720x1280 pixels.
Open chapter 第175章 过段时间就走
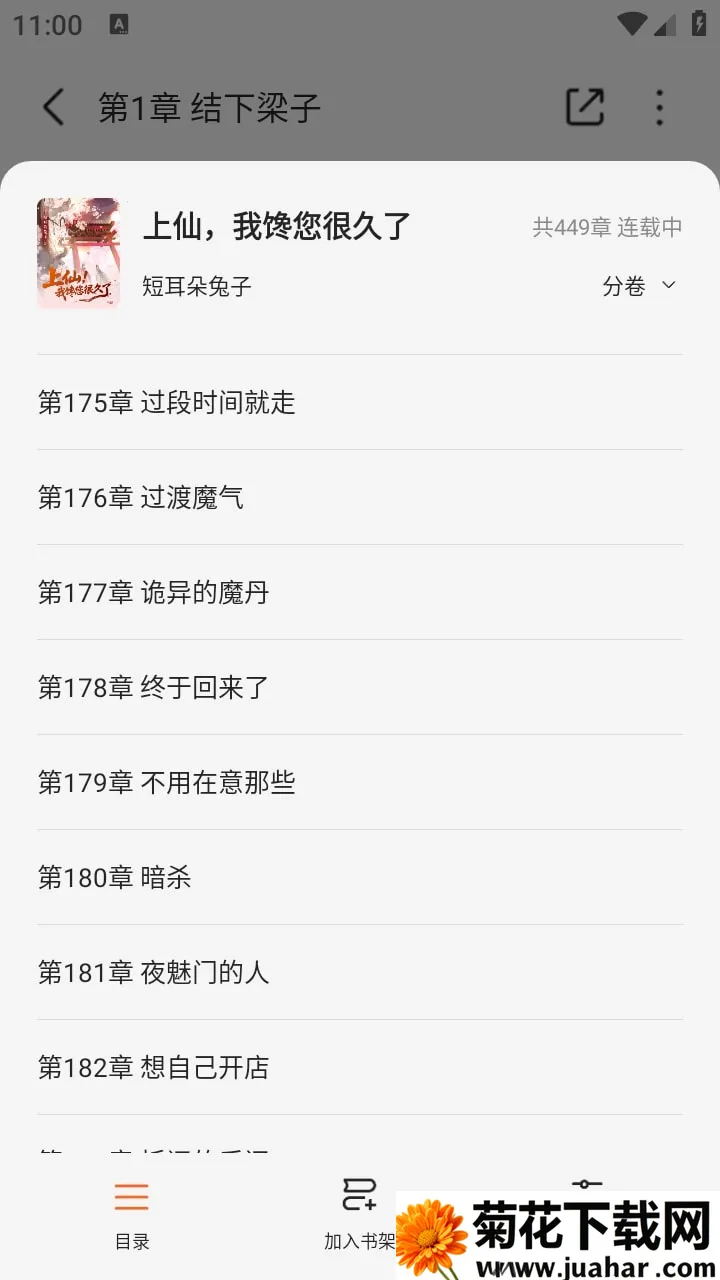167,403
